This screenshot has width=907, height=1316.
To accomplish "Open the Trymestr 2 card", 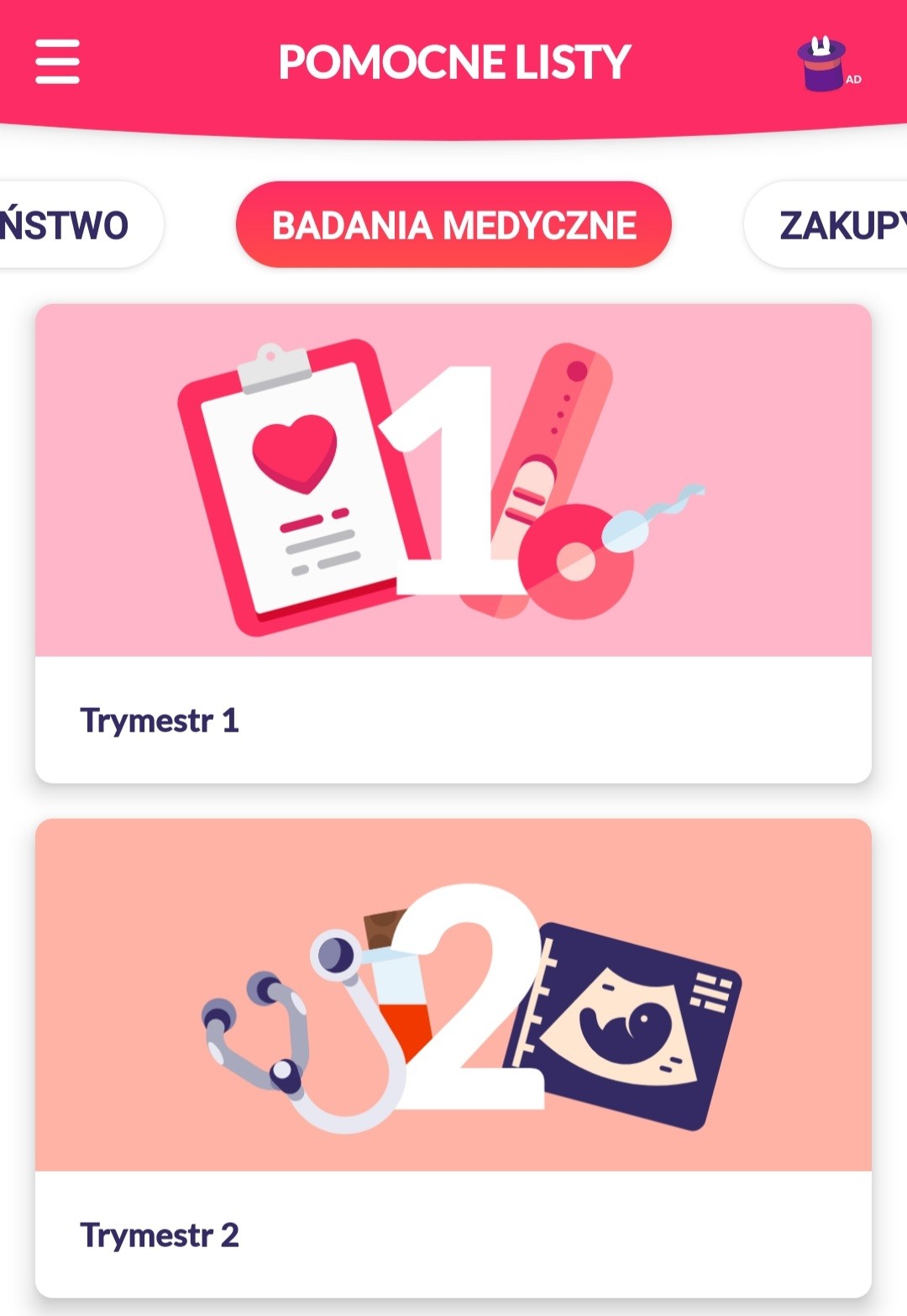I will [453, 1058].
